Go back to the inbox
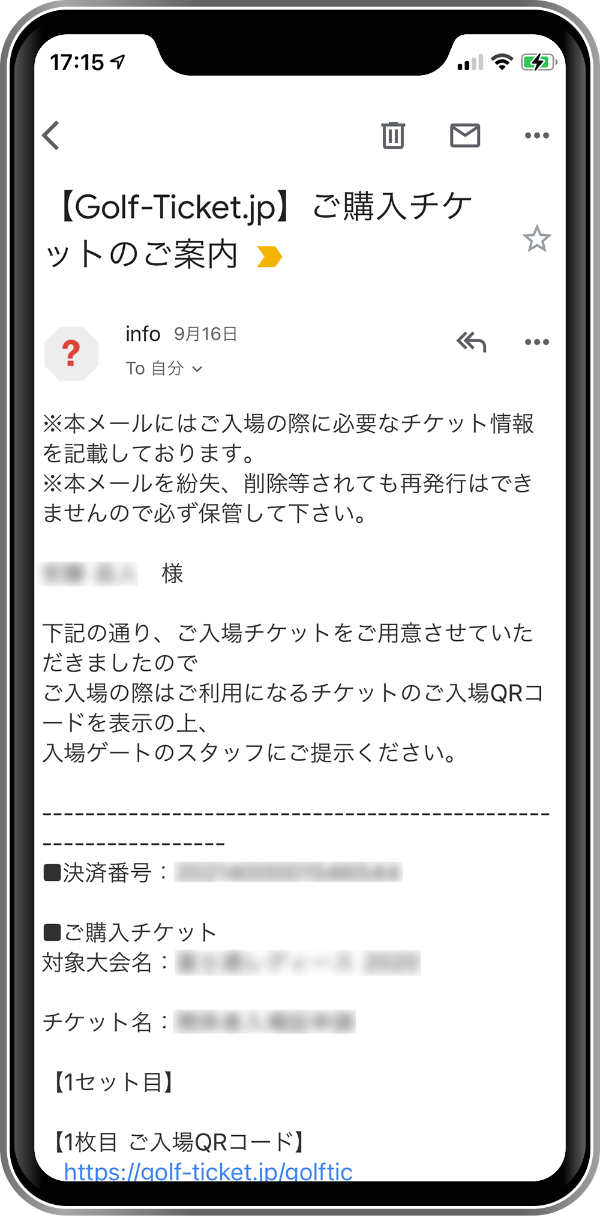Screen dimensions: 600x1216 (52, 135)
